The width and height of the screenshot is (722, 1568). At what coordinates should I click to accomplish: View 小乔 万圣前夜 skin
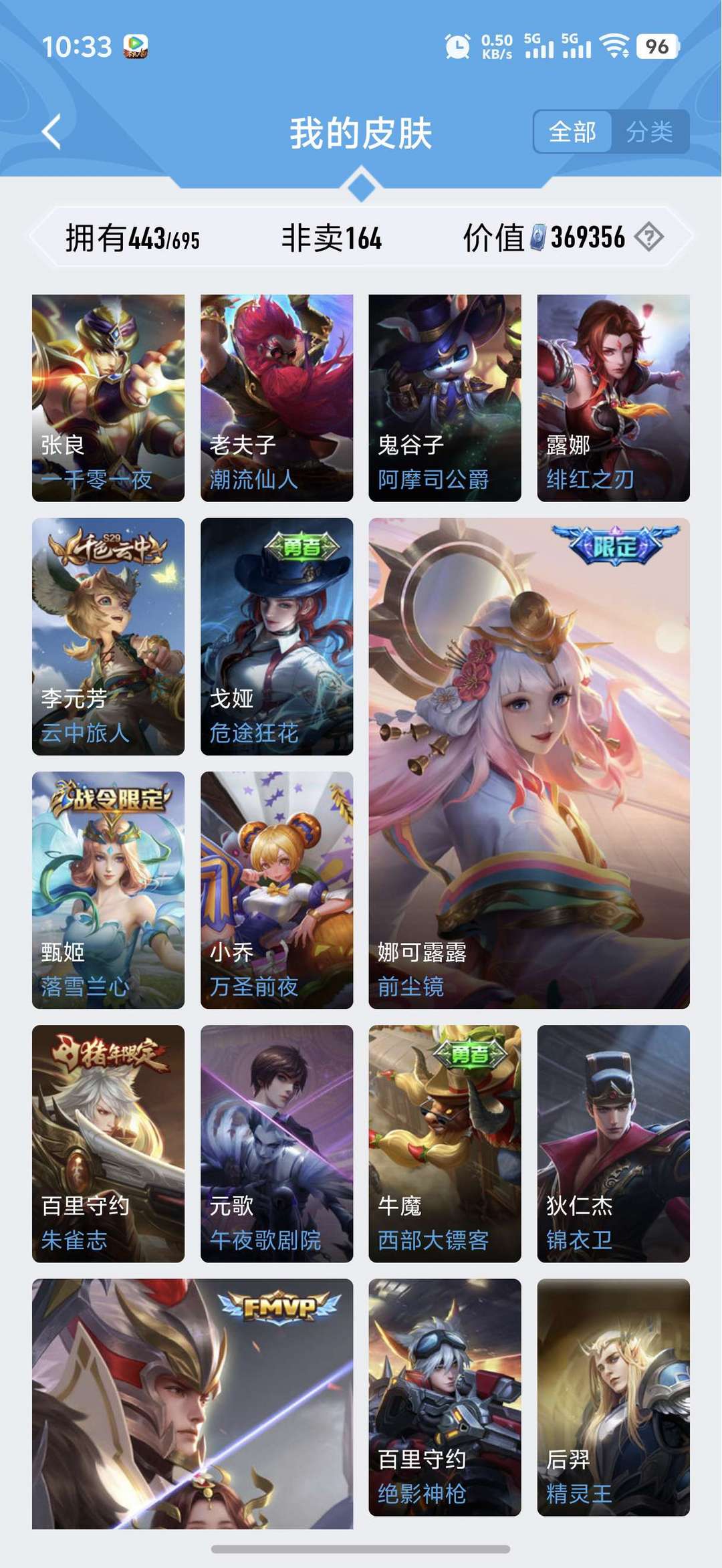click(x=277, y=890)
